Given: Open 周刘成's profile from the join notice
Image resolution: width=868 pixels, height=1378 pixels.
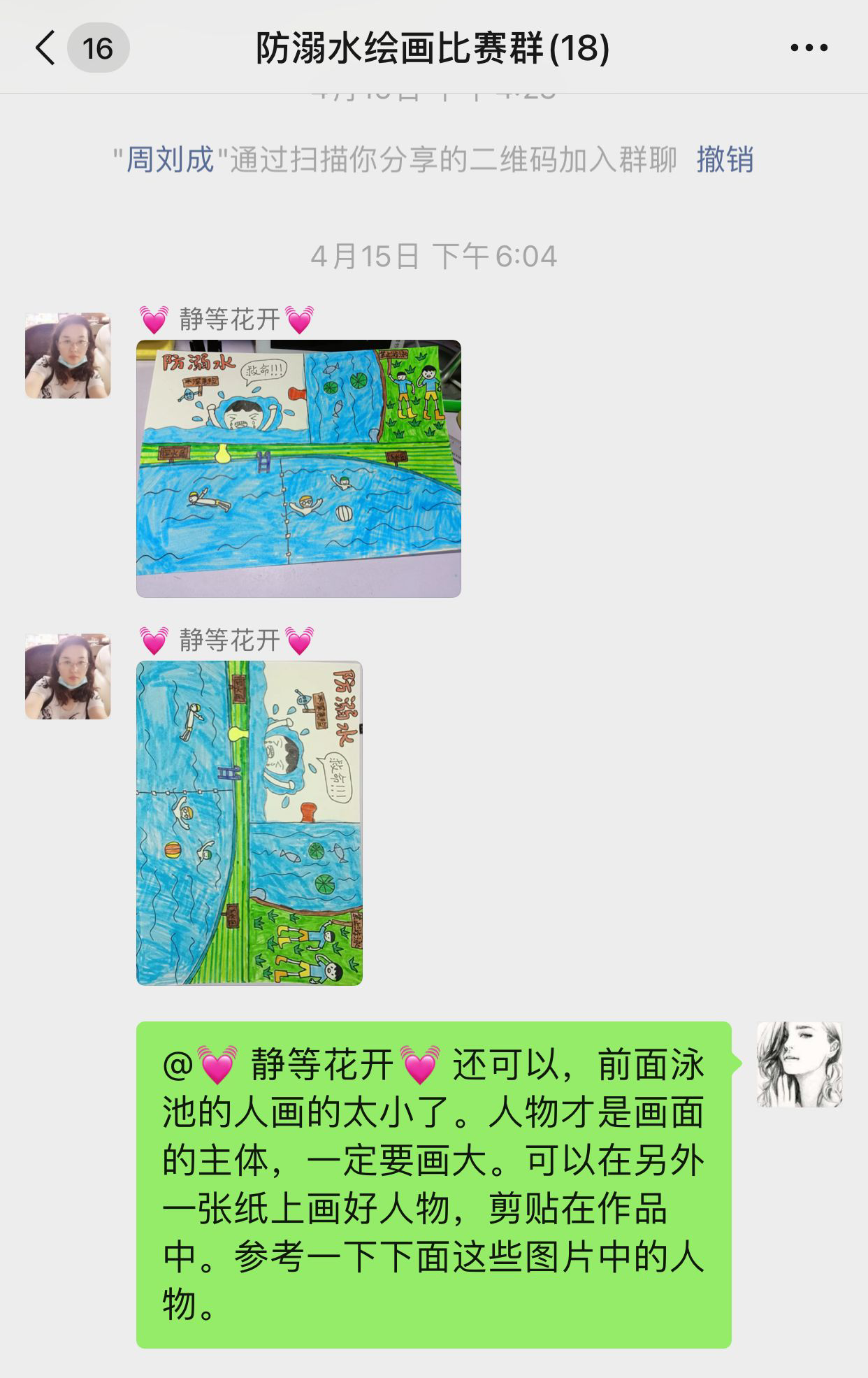Looking at the screenshot, I should click(170, 160).
